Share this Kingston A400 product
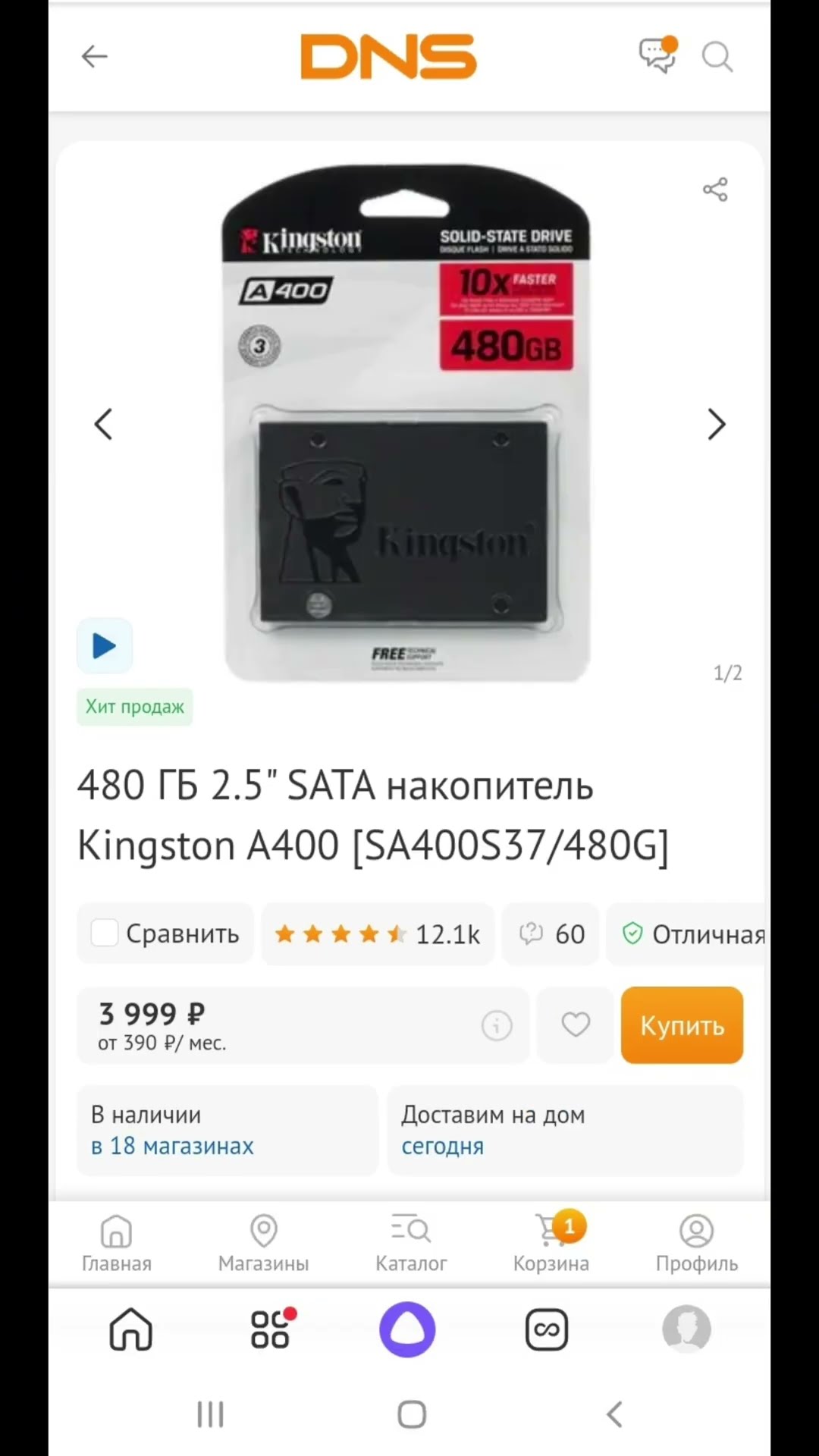Image resolution: width=819 pixels, height=1456 pixels. (715, 190)
